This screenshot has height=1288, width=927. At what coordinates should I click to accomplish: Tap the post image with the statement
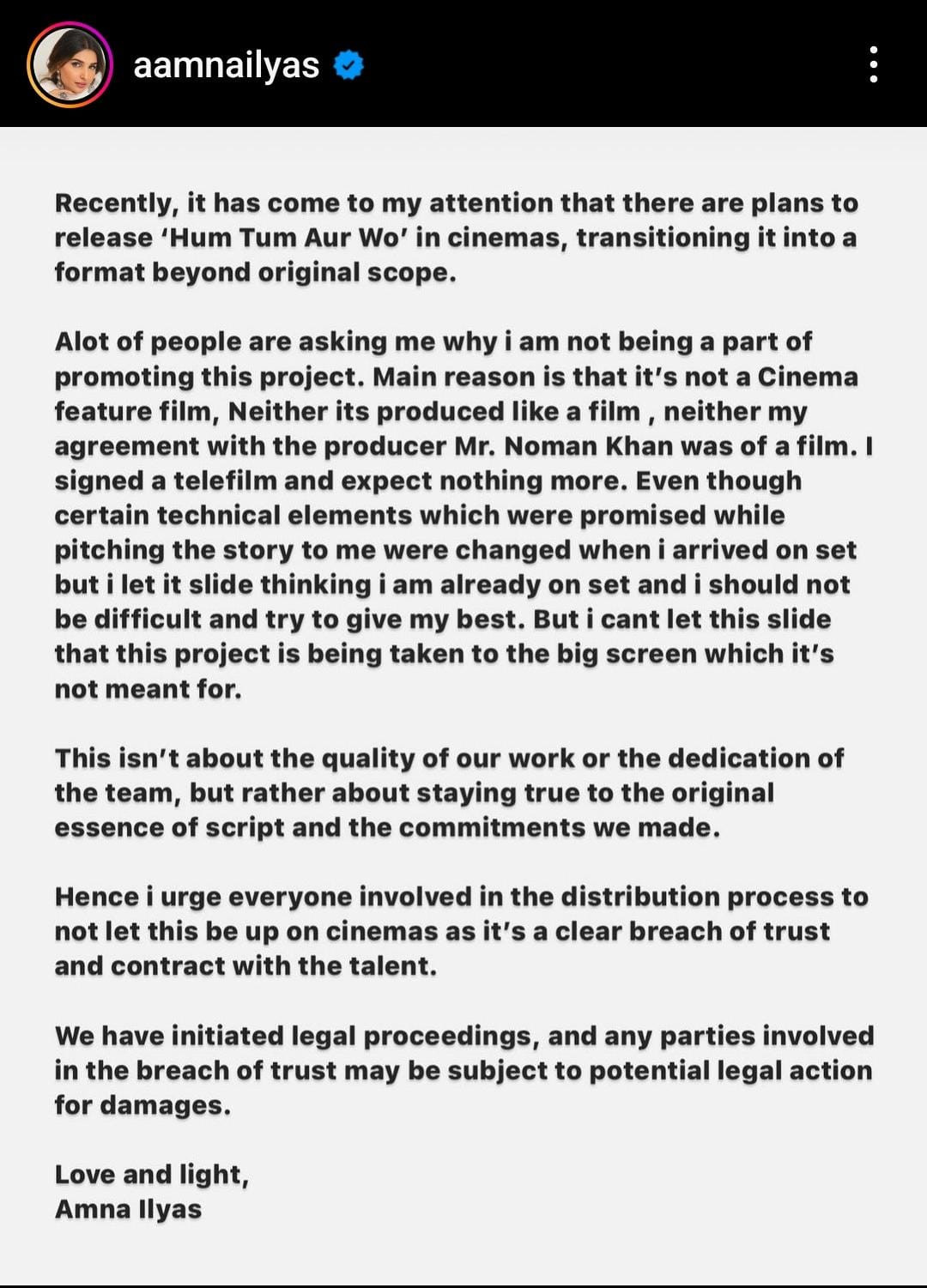point(463,705)
